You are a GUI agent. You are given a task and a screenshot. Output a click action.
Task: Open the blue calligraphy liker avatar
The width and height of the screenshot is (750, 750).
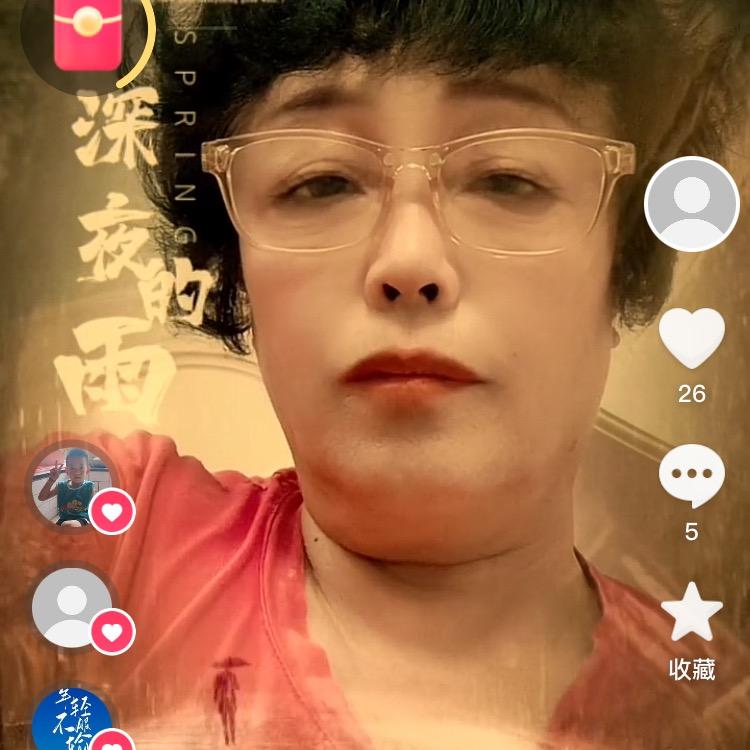point(72,722)
